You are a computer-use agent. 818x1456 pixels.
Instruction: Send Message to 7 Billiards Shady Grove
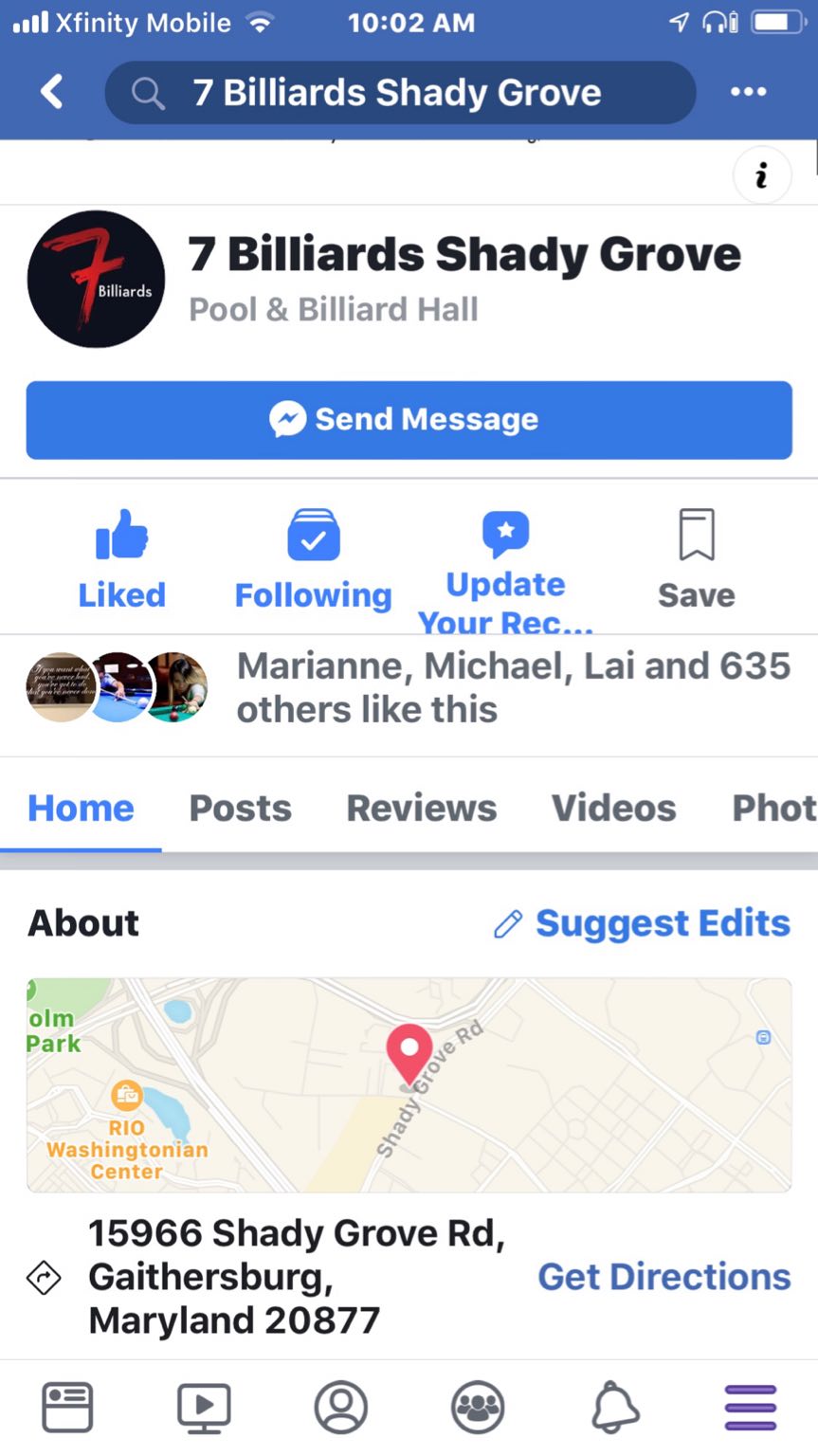[x=409, y=420]
